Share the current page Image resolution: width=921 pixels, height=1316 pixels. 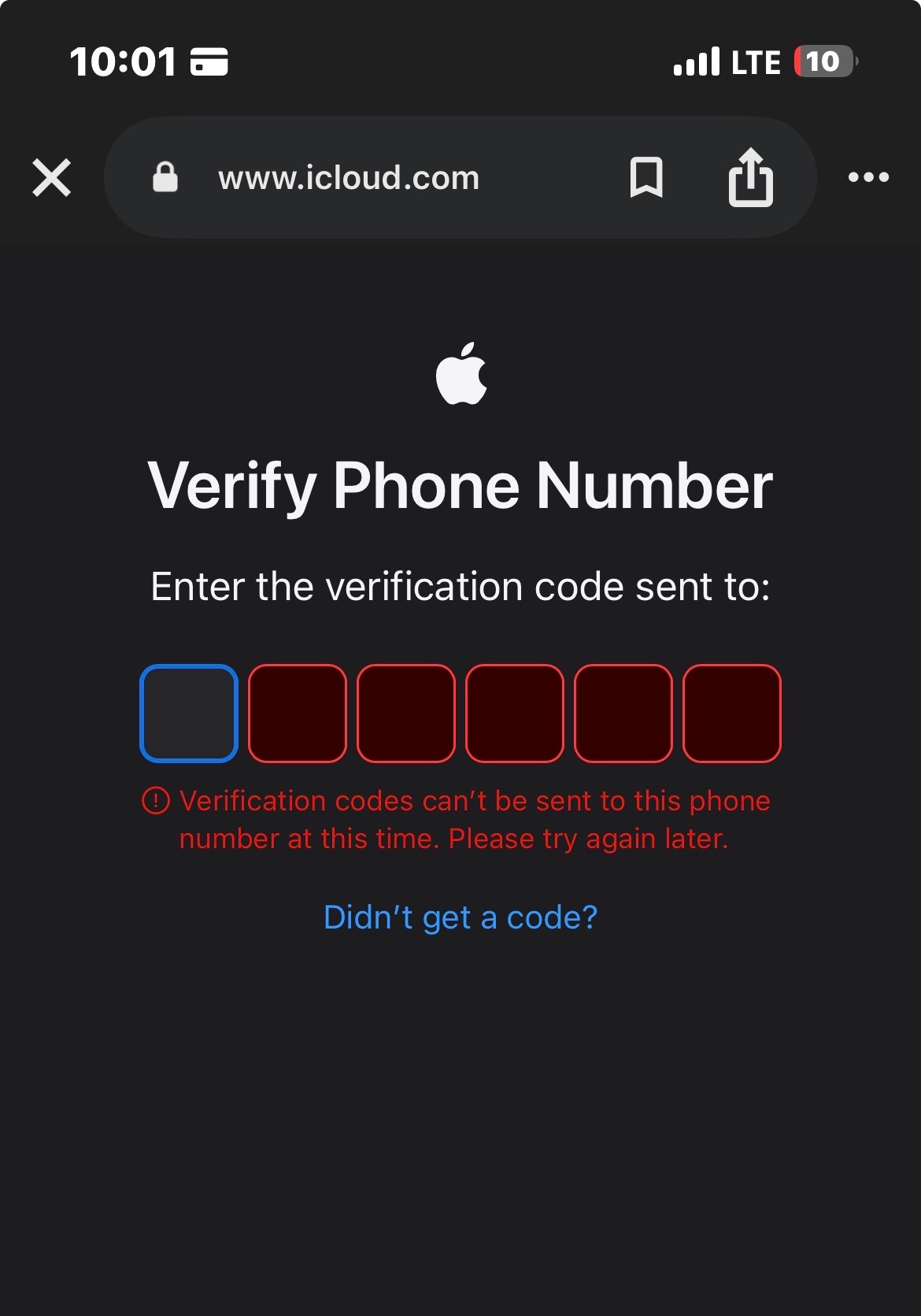pyautogui.click(x=750, y=177)
